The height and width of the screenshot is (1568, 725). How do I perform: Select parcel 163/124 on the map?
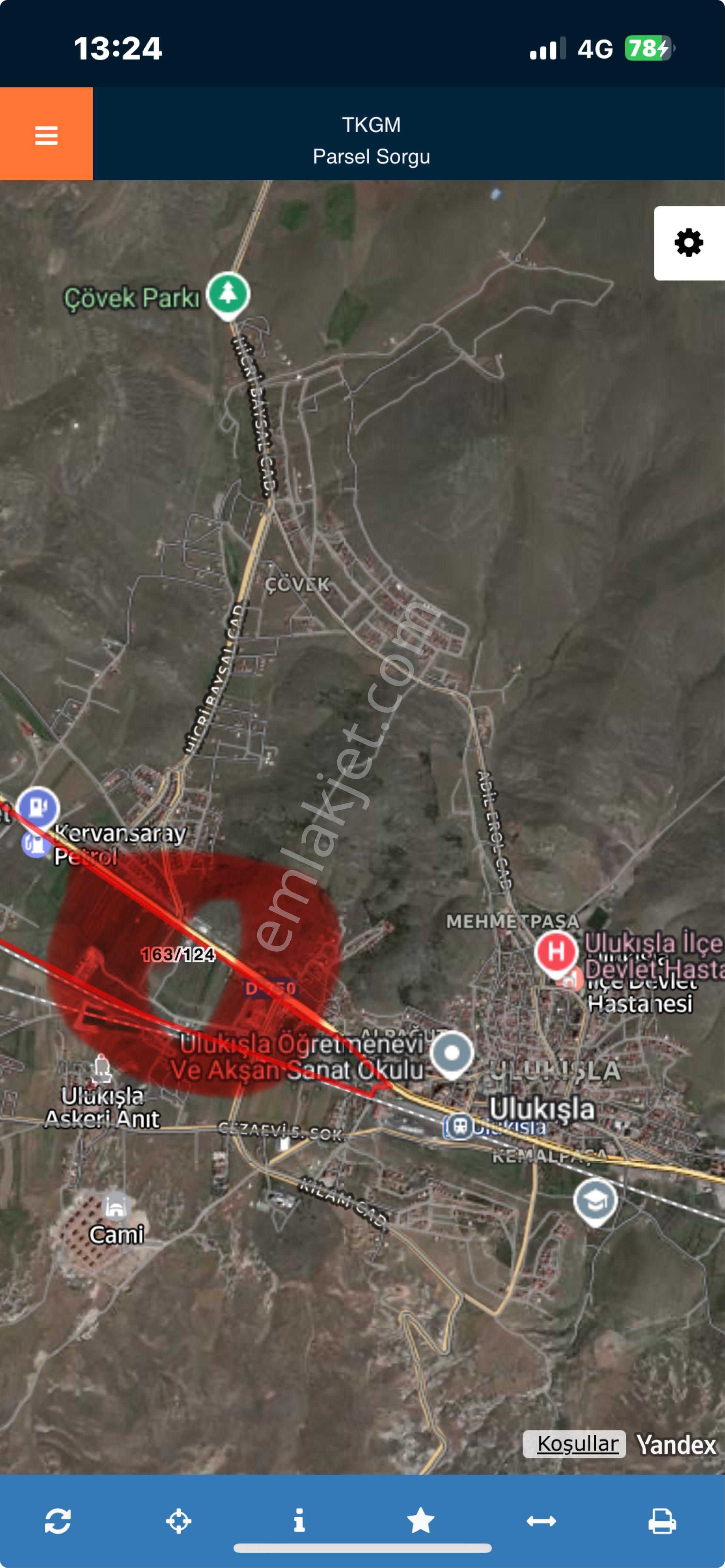pyautogui.click(x=178, y=954)
